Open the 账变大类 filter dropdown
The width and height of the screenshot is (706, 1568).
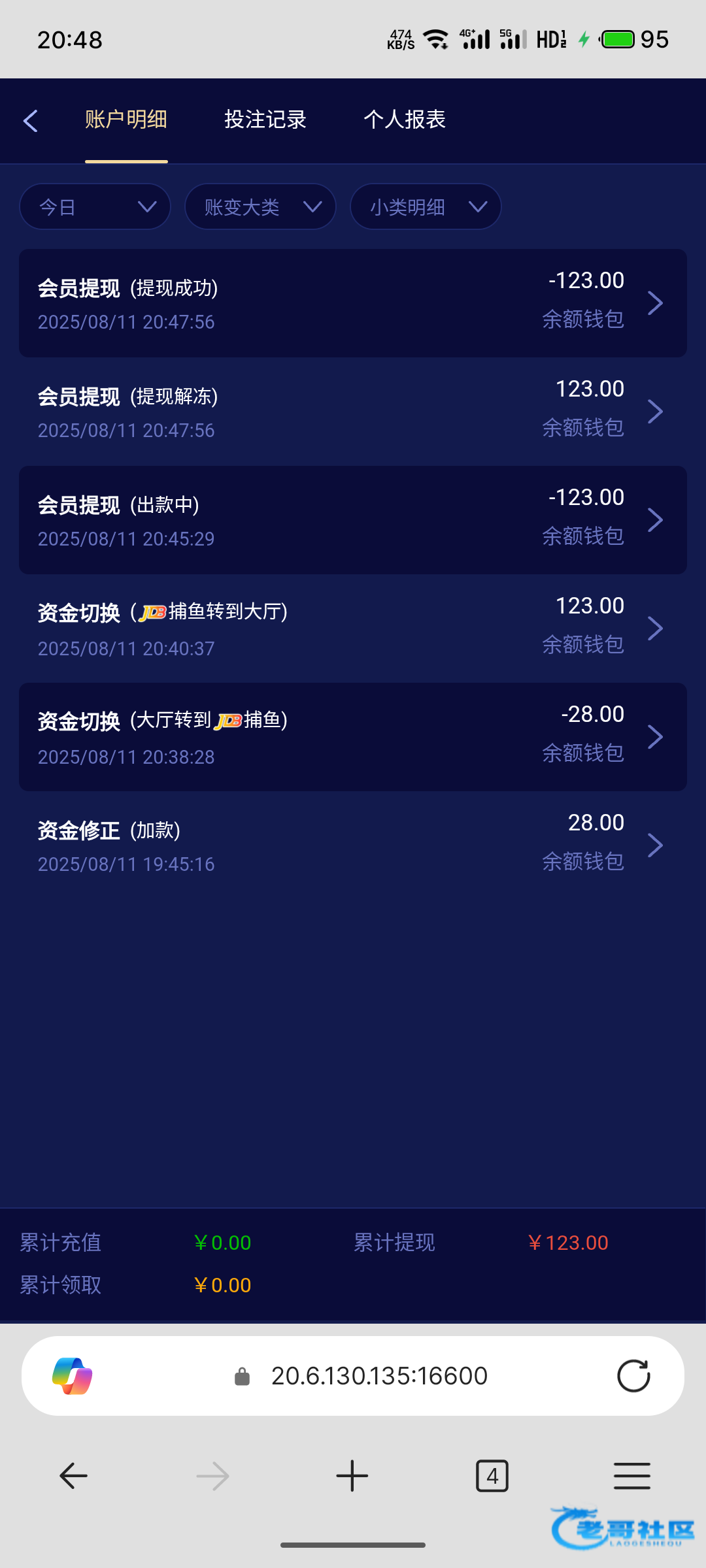[x=260, y=206]
